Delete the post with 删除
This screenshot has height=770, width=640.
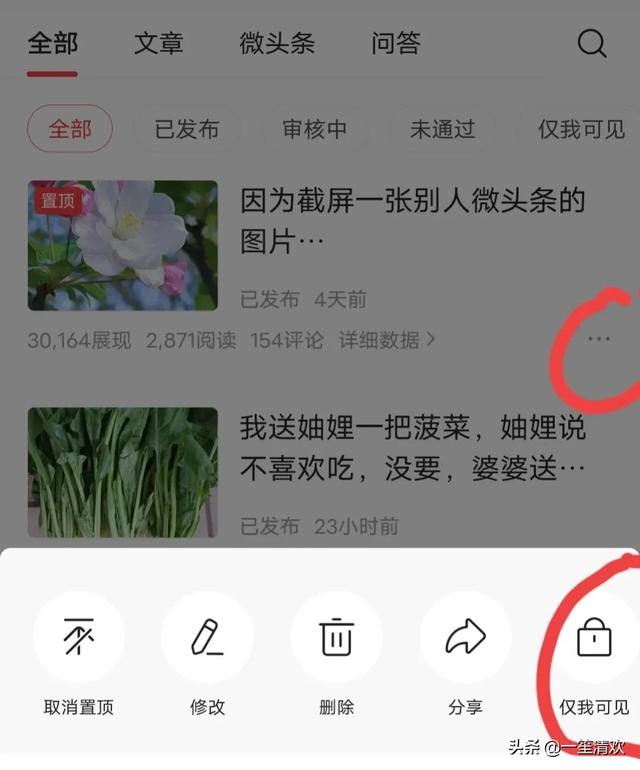(x=336, y=638)
